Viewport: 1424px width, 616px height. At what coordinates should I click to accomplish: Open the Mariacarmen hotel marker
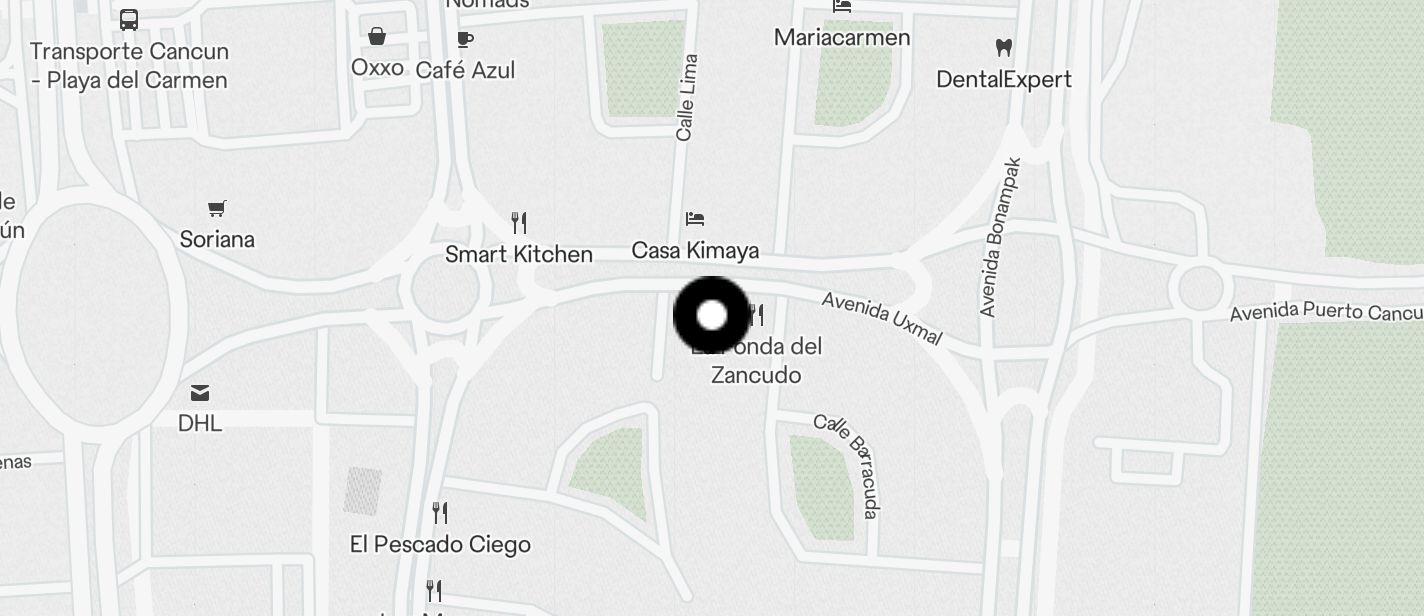[842, 7]
